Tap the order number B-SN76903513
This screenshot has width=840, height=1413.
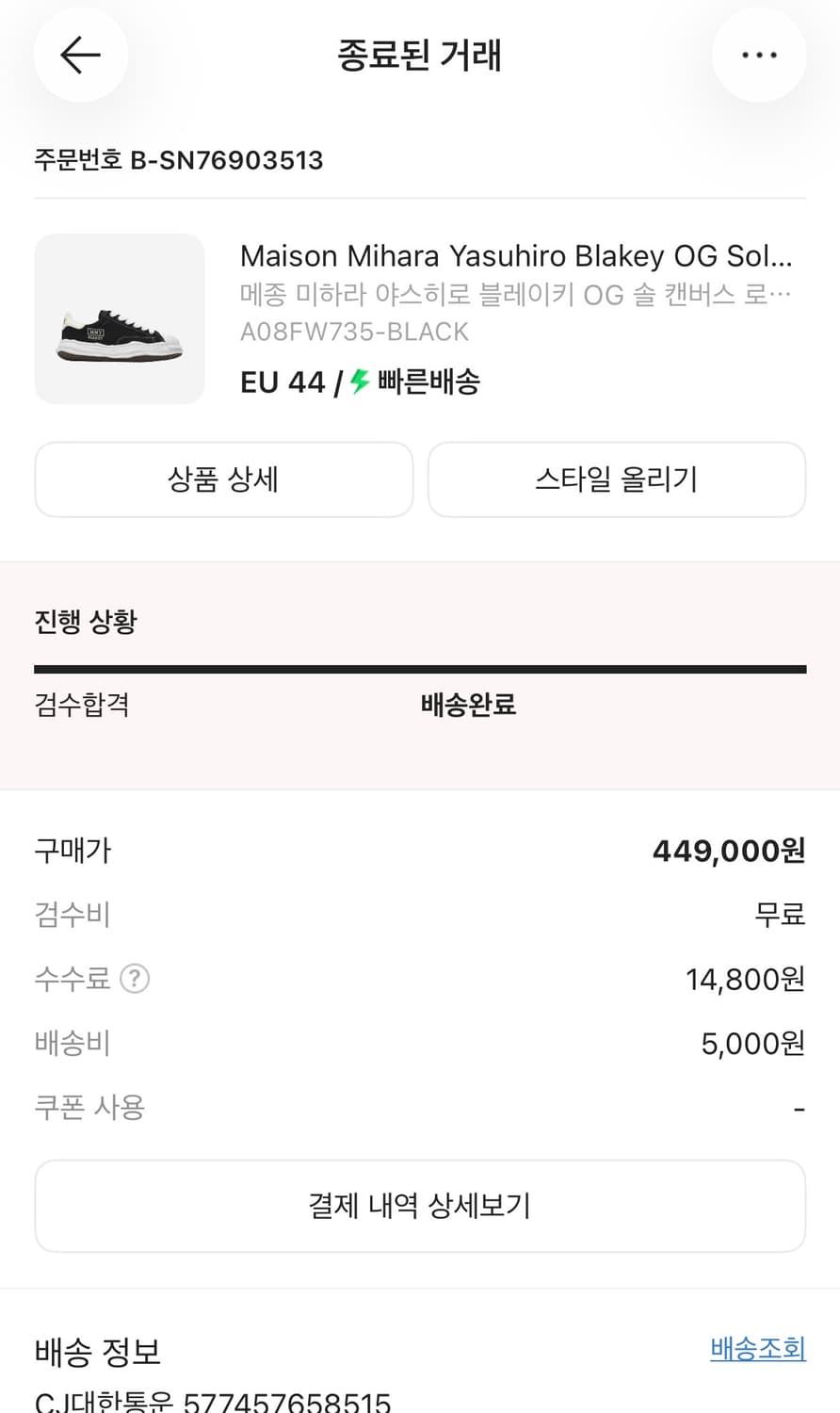point(177,160)
